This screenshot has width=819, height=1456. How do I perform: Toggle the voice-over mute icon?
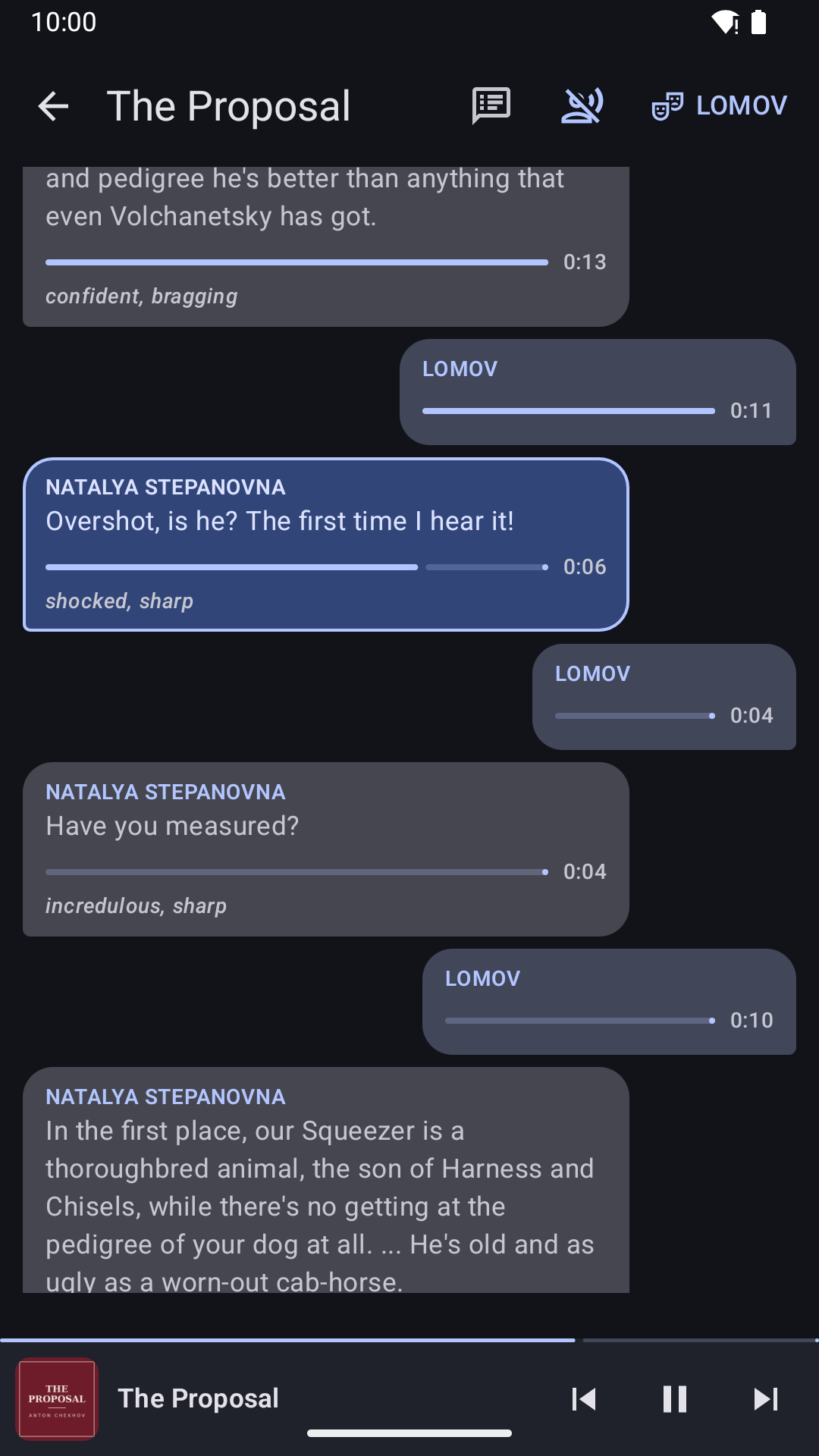(x=582, y=106)
